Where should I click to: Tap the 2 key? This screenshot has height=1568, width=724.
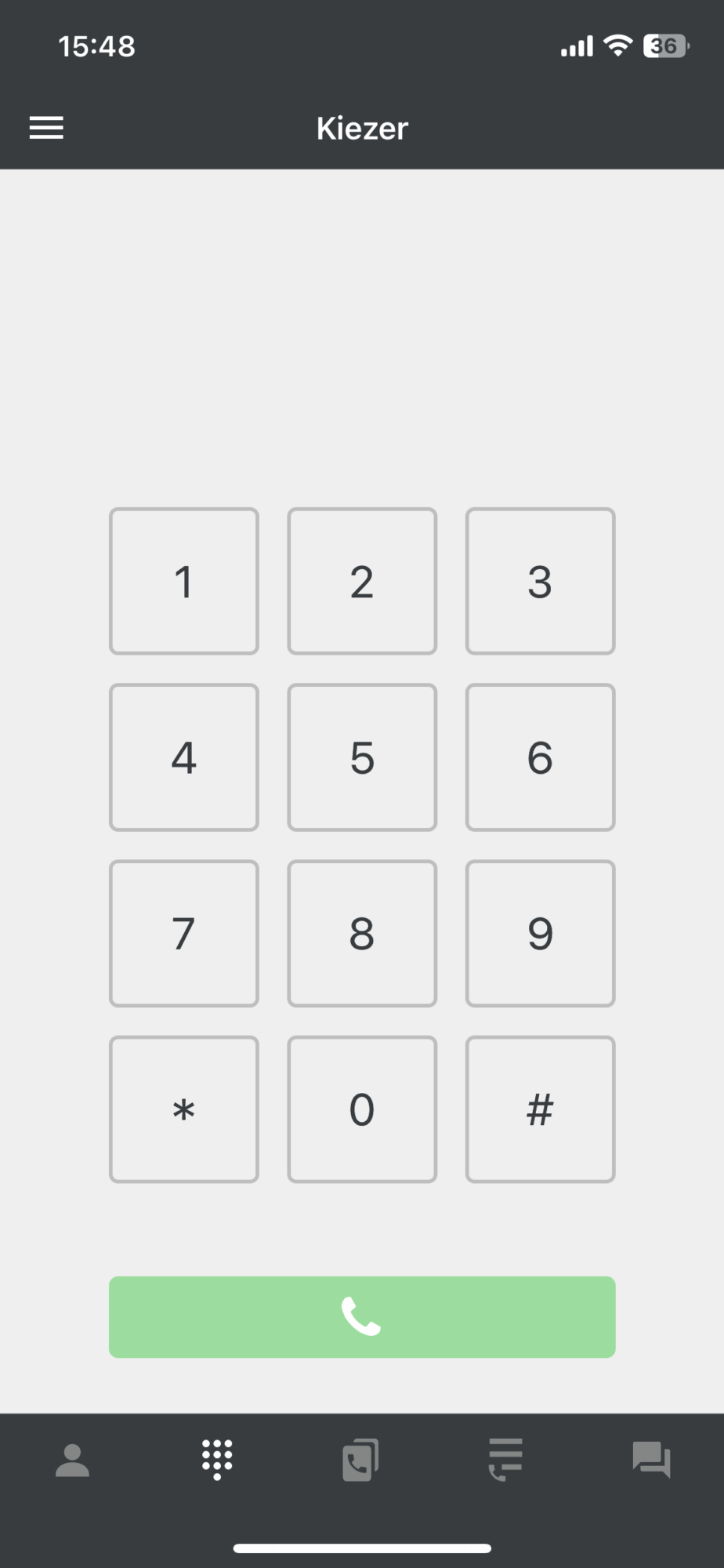click(362, 581)
